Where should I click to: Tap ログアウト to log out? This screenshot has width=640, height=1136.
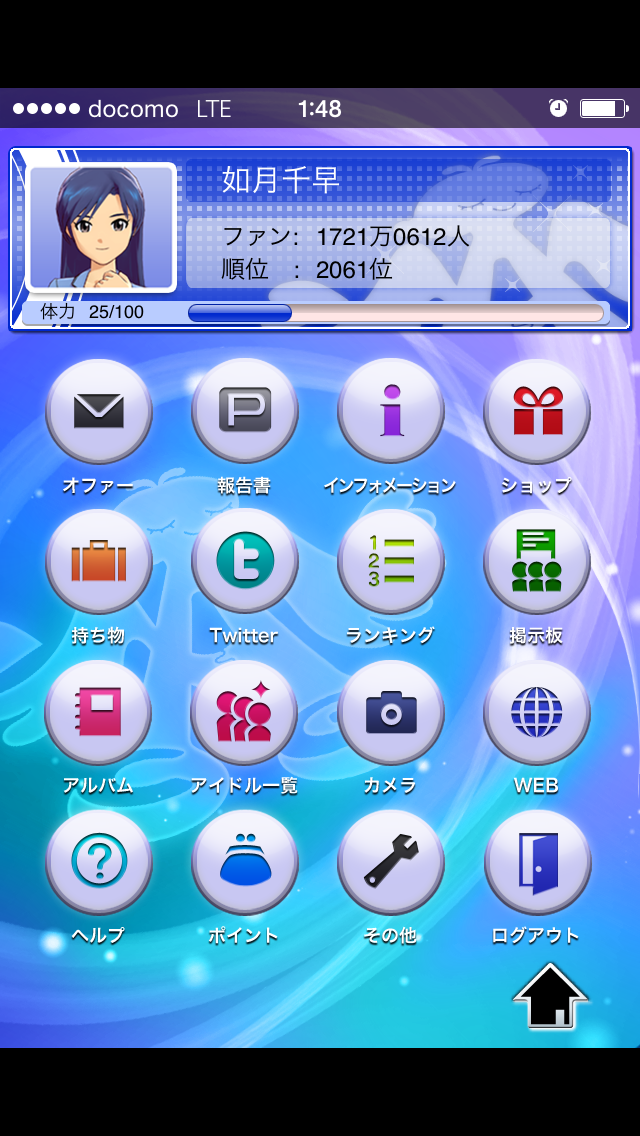(537, 863)
